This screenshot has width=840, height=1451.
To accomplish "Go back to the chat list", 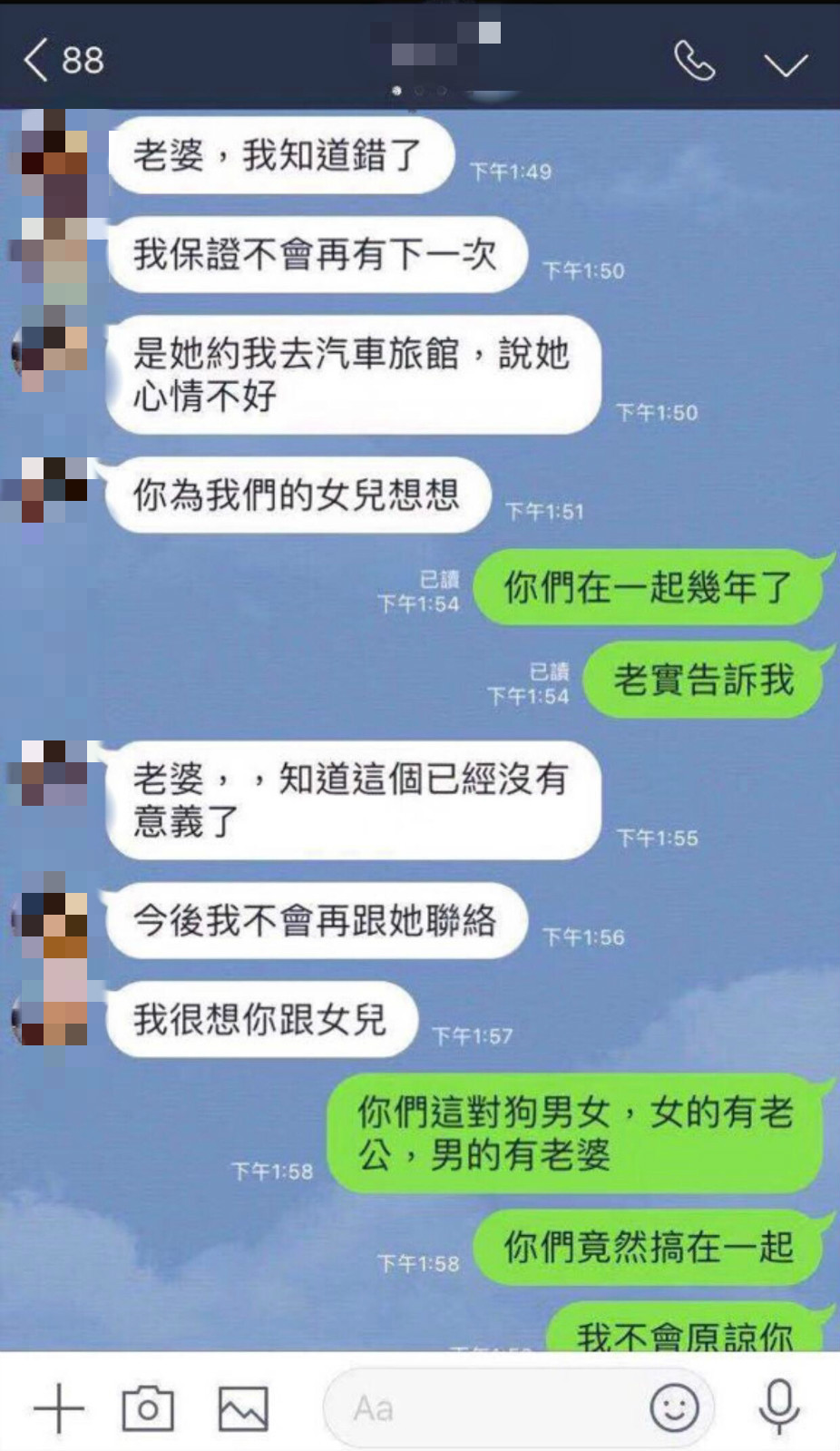I will coord(38,61).
